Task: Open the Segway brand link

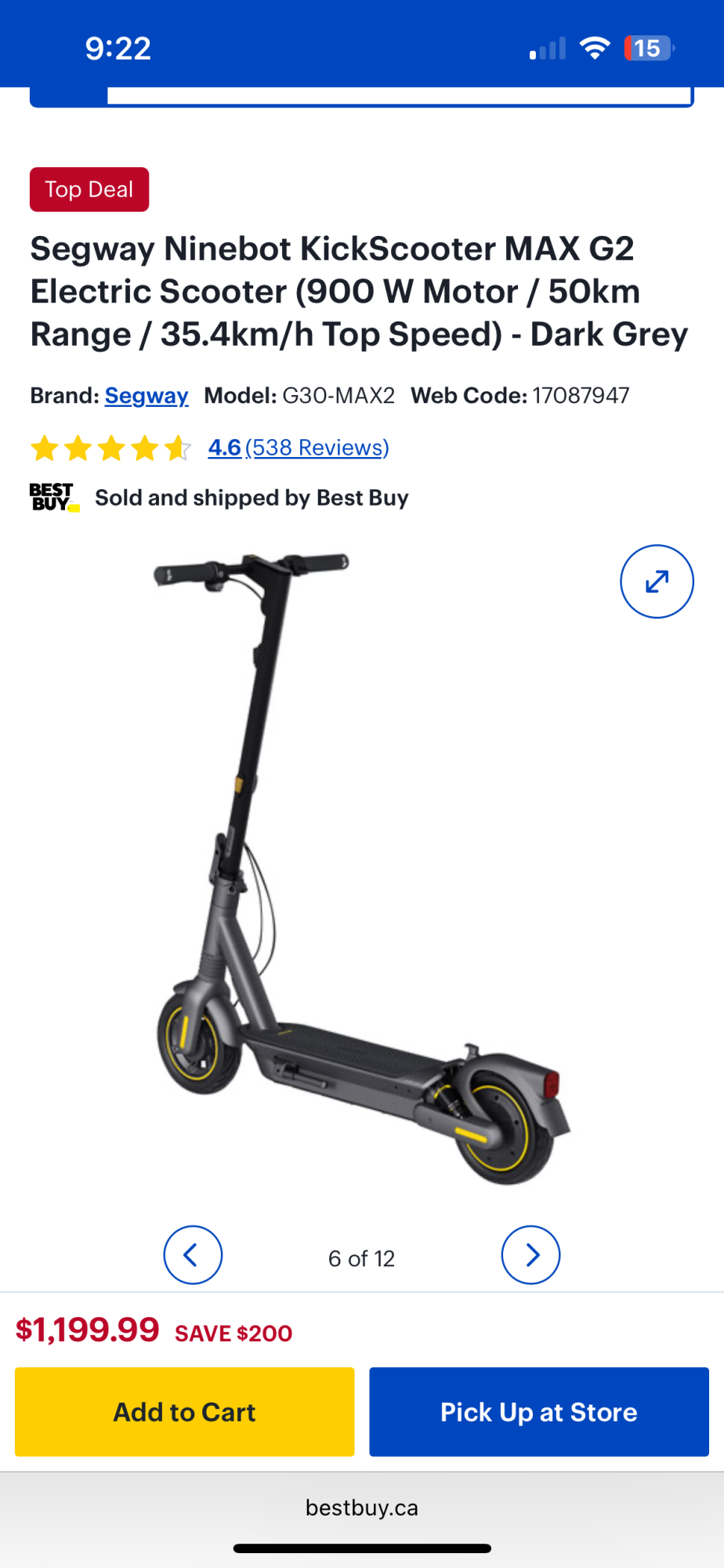Action: 147,396
